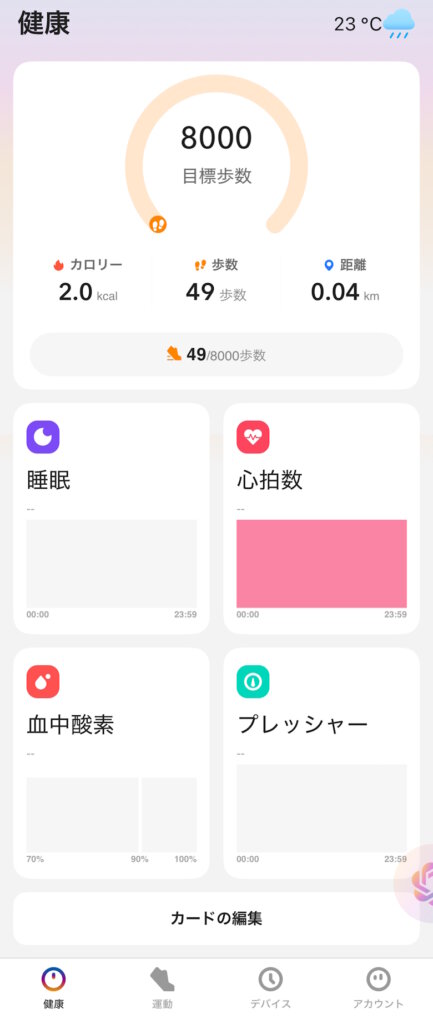Open the weather widget showing 23 °C
Viewport: 433px width, 1024px height.
[x=374, y=24]
